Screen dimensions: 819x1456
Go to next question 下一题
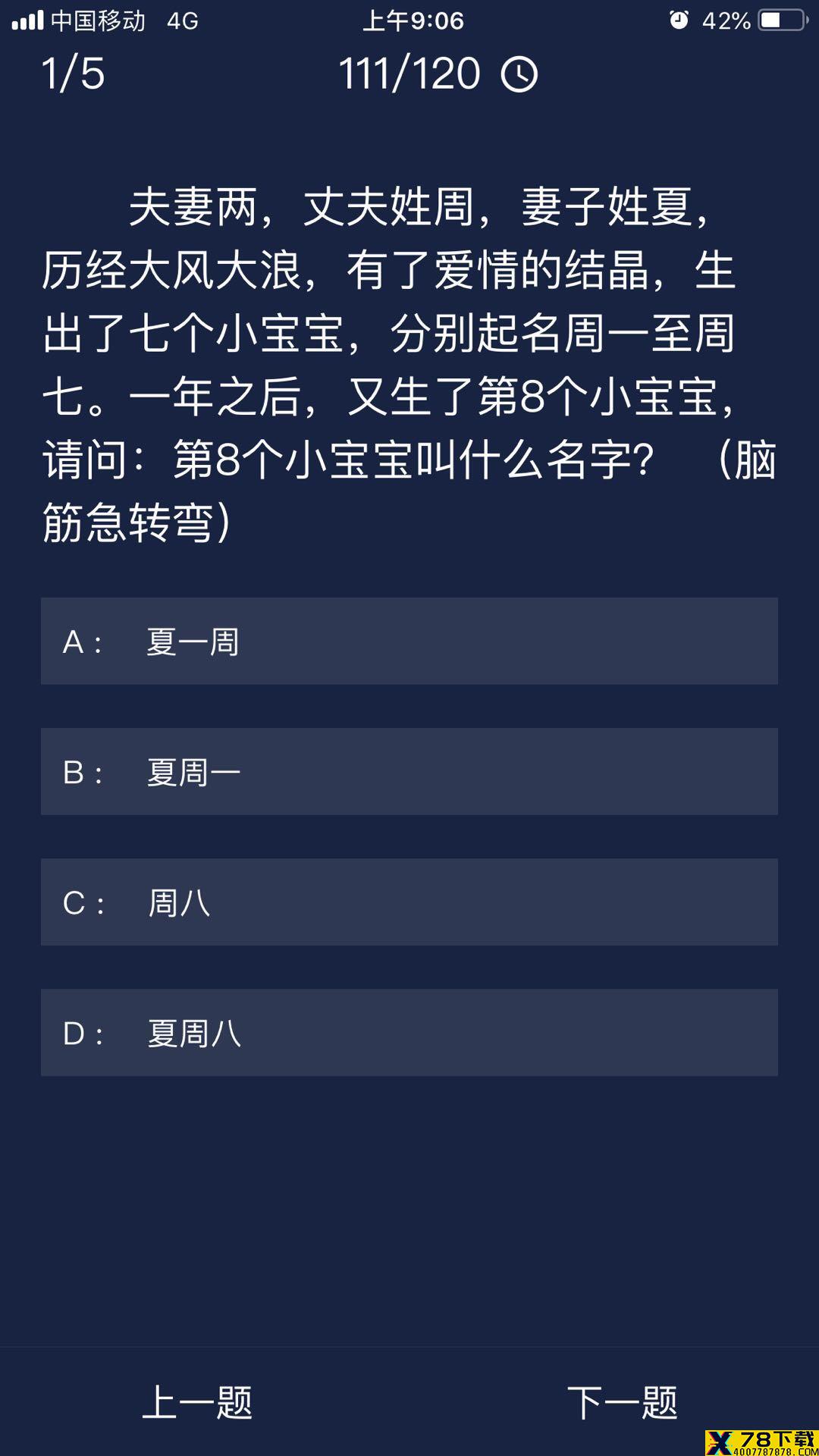pos(622,1402)
